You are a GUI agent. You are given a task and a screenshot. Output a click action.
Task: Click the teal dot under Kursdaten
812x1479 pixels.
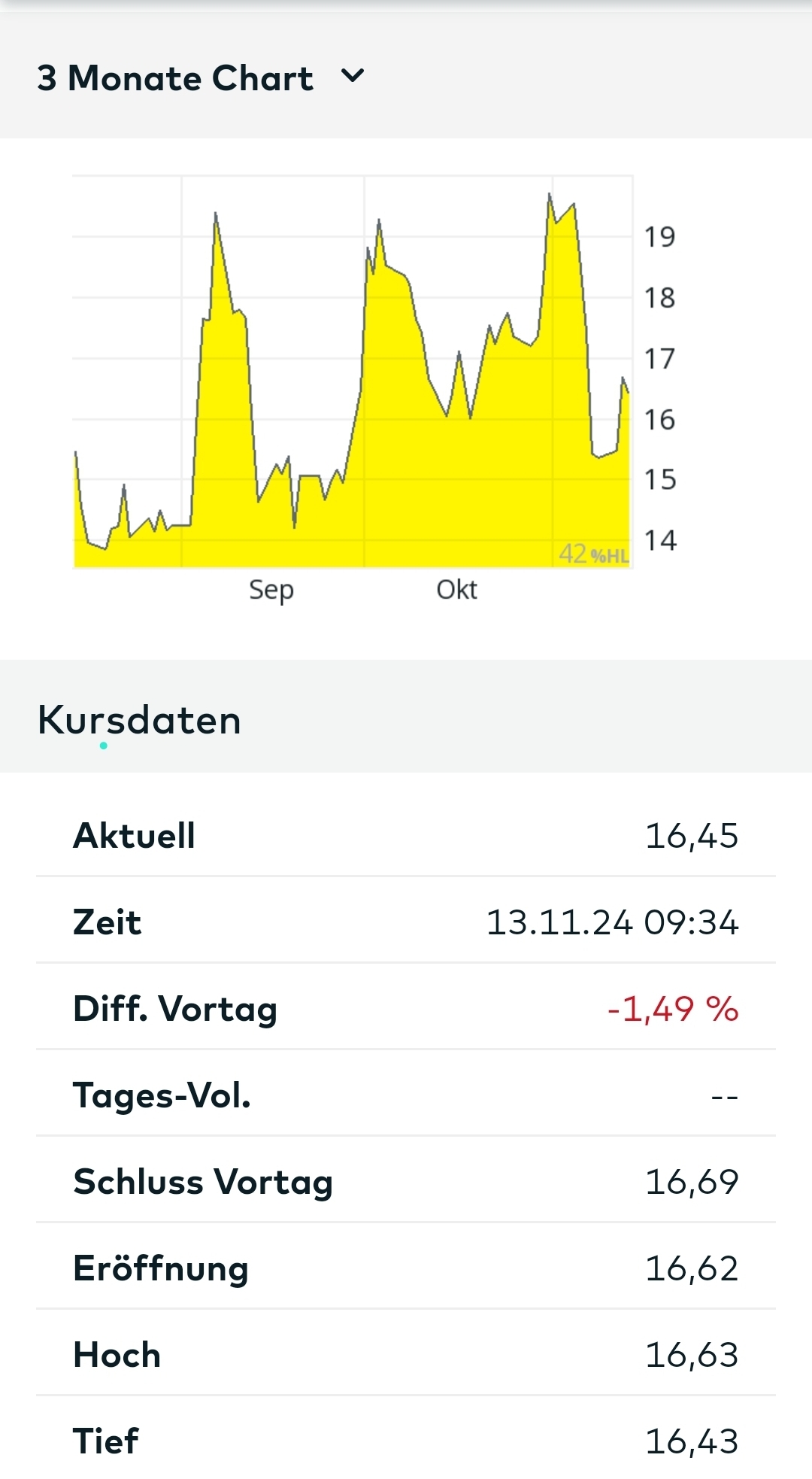[102, 744]
